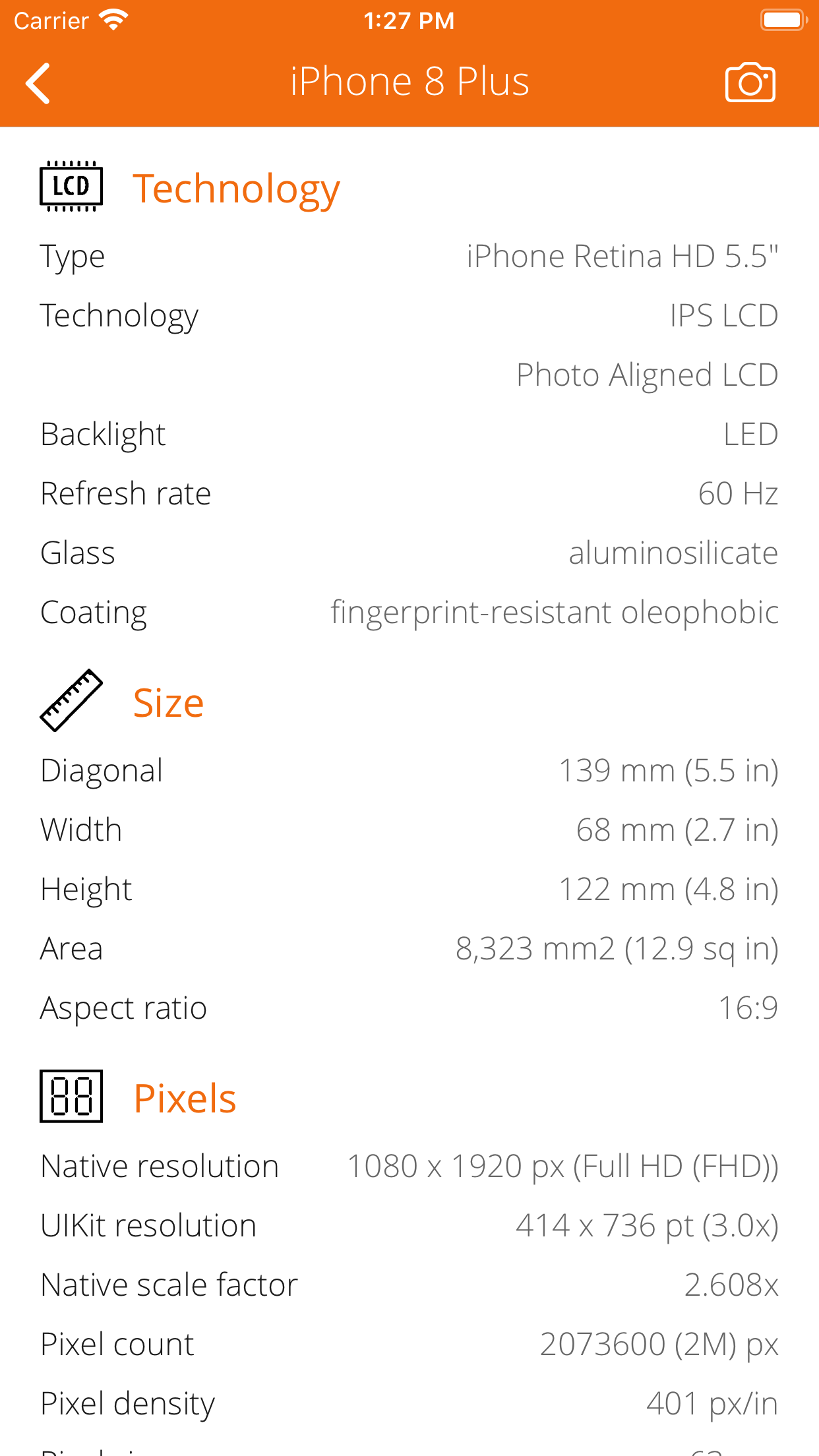This screenshot has height=1456, width=819.
Task: Select the iPhone 8 Plus title
Action: (409, 81)
